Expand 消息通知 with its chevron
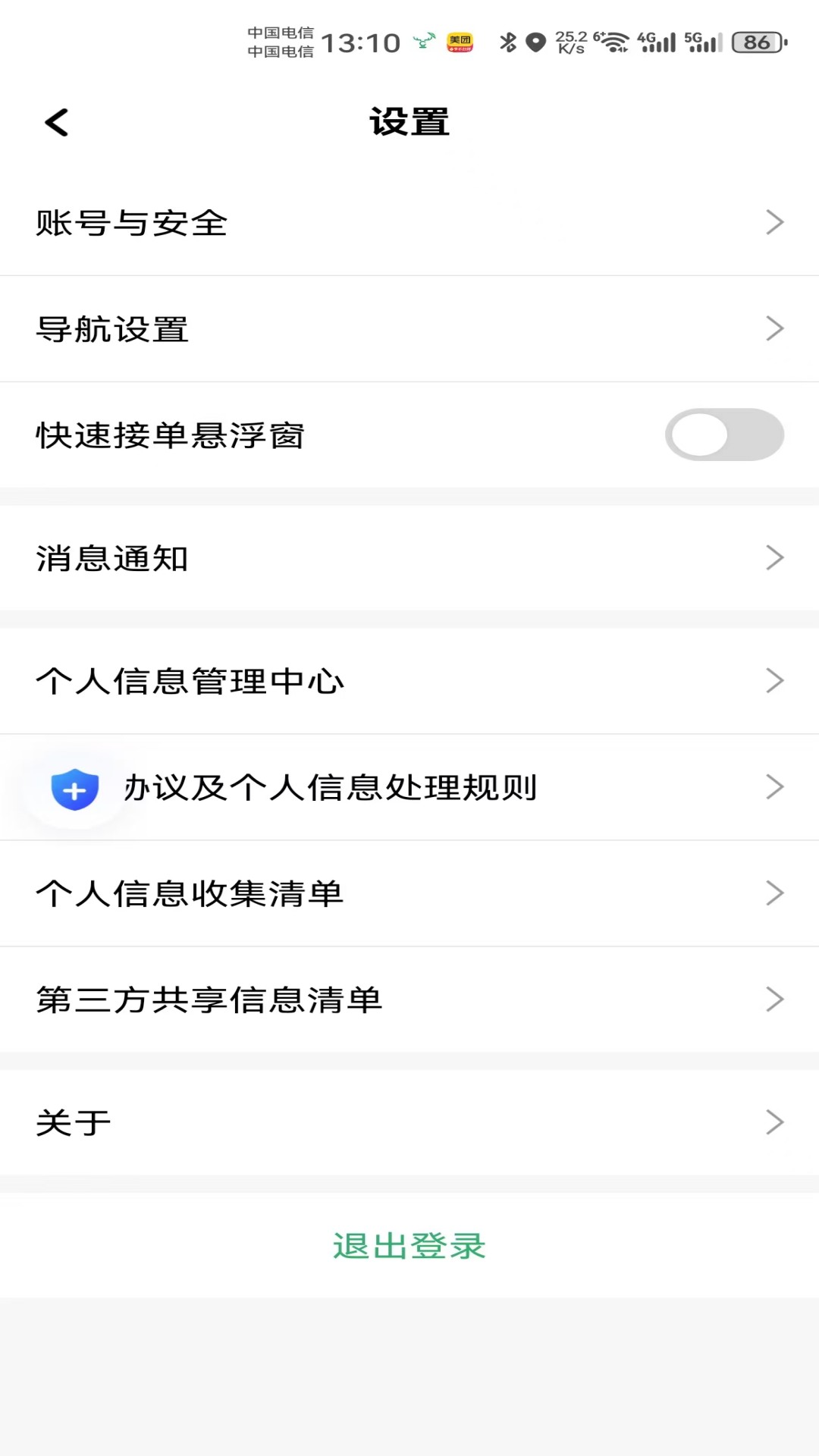819x1456 pixels. click(775, 557)
